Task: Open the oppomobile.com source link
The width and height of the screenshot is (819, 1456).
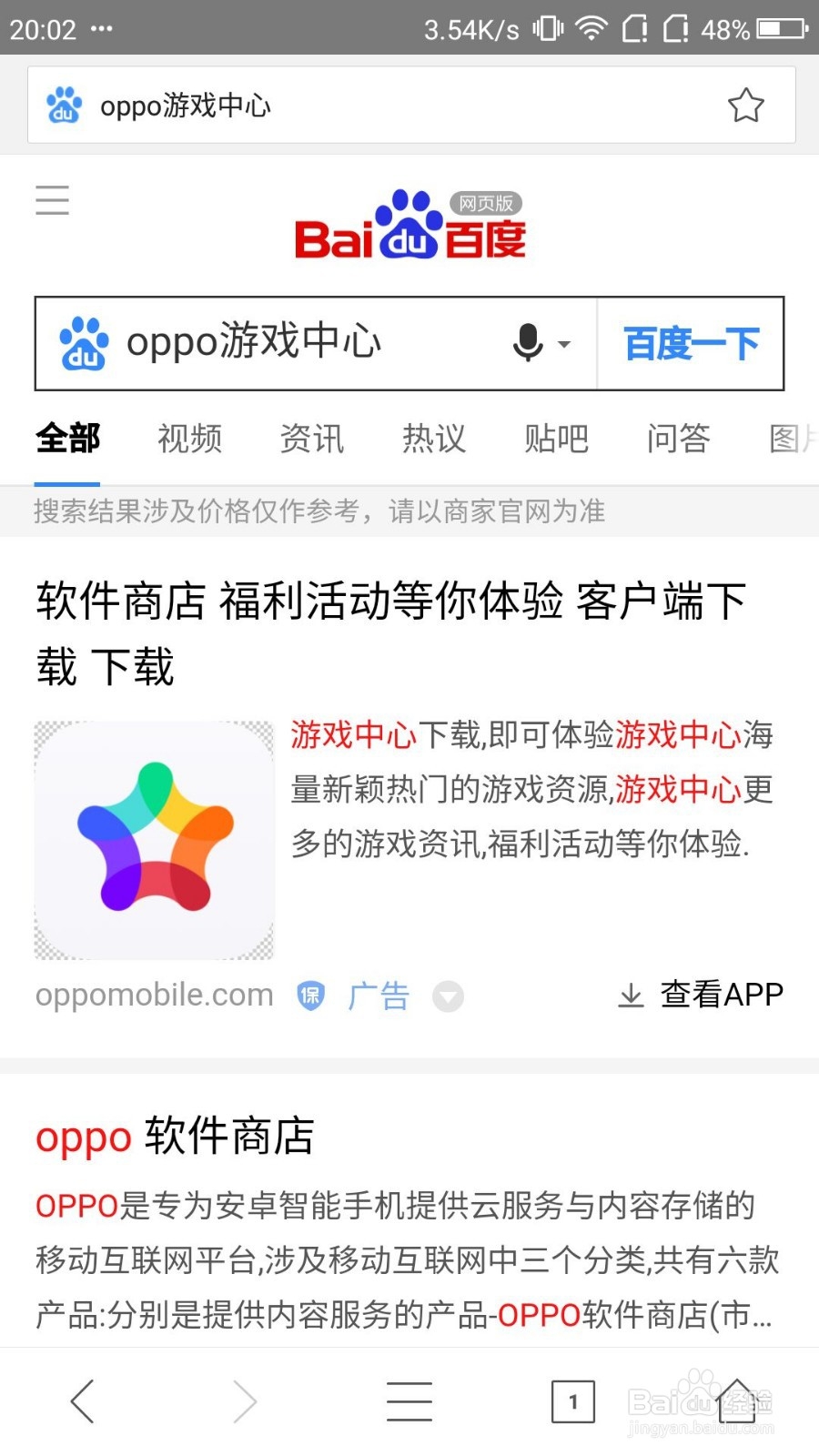Action: tap(153, 995)
